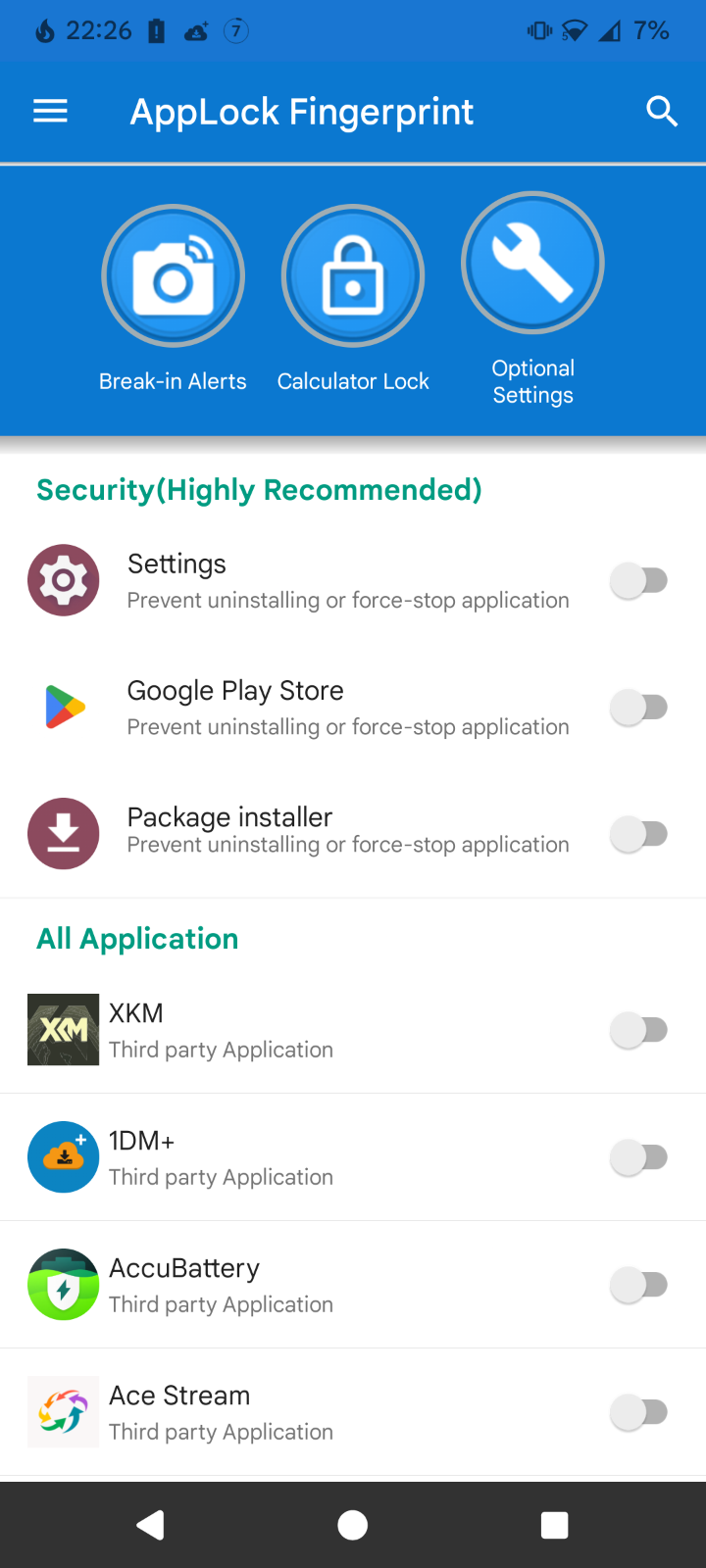The width and height of the screenshot is (706, 1568).
Task: Tap the system home button
Action: 353,1525
